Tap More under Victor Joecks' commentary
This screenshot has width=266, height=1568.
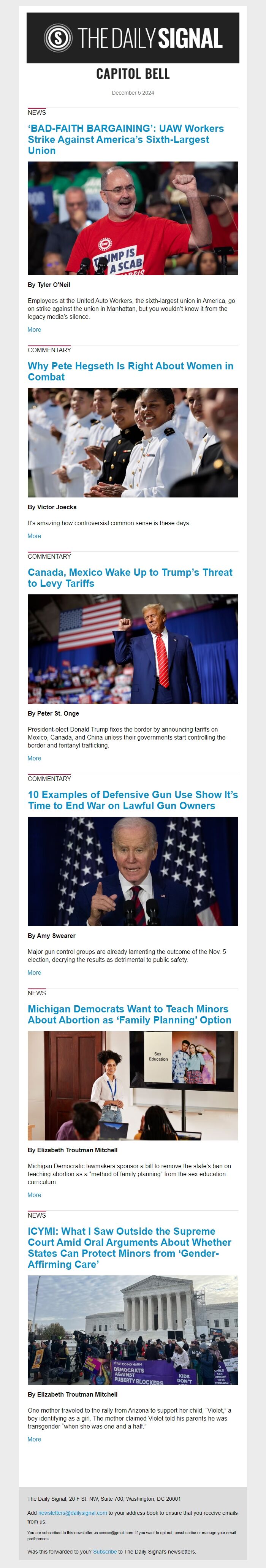[34, 536]
